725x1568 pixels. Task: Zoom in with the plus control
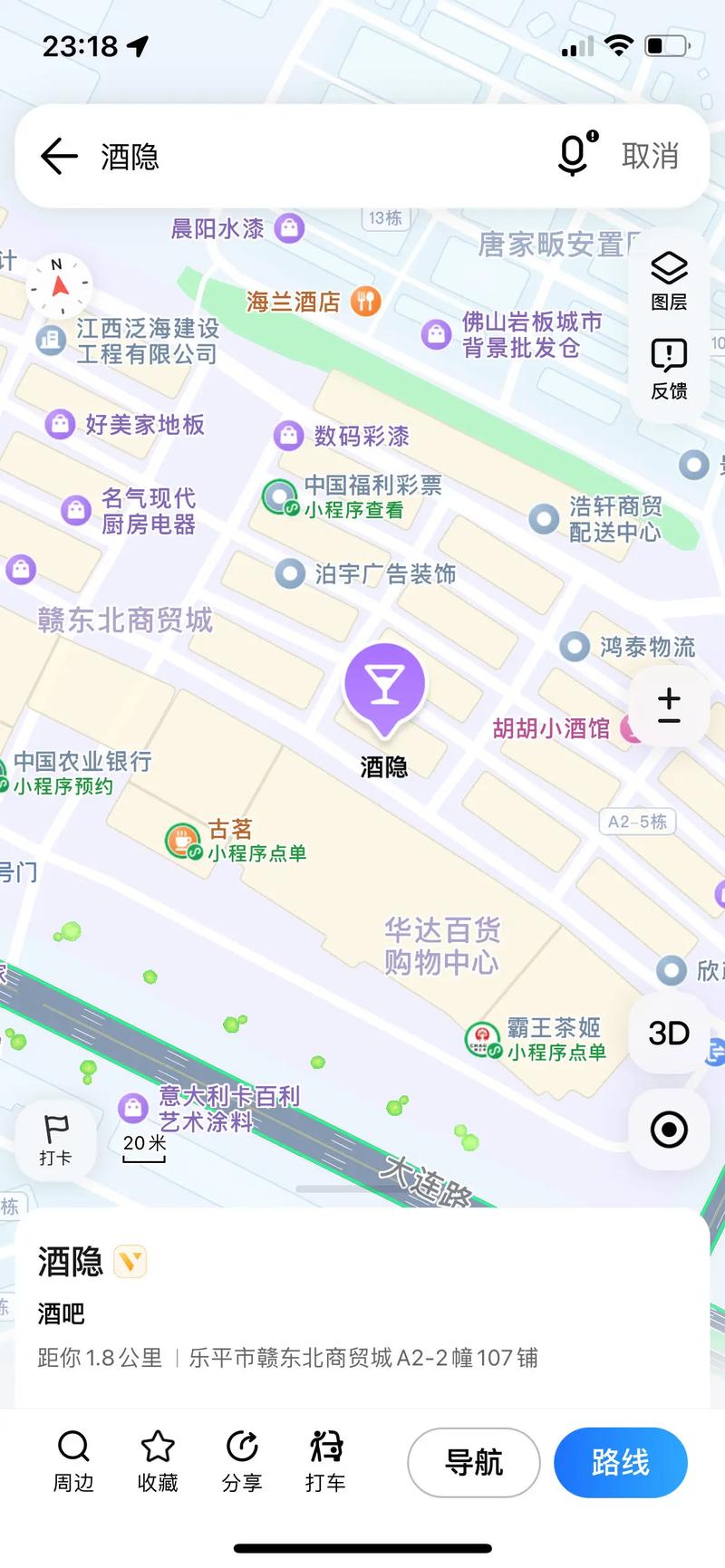pos(668,697)
